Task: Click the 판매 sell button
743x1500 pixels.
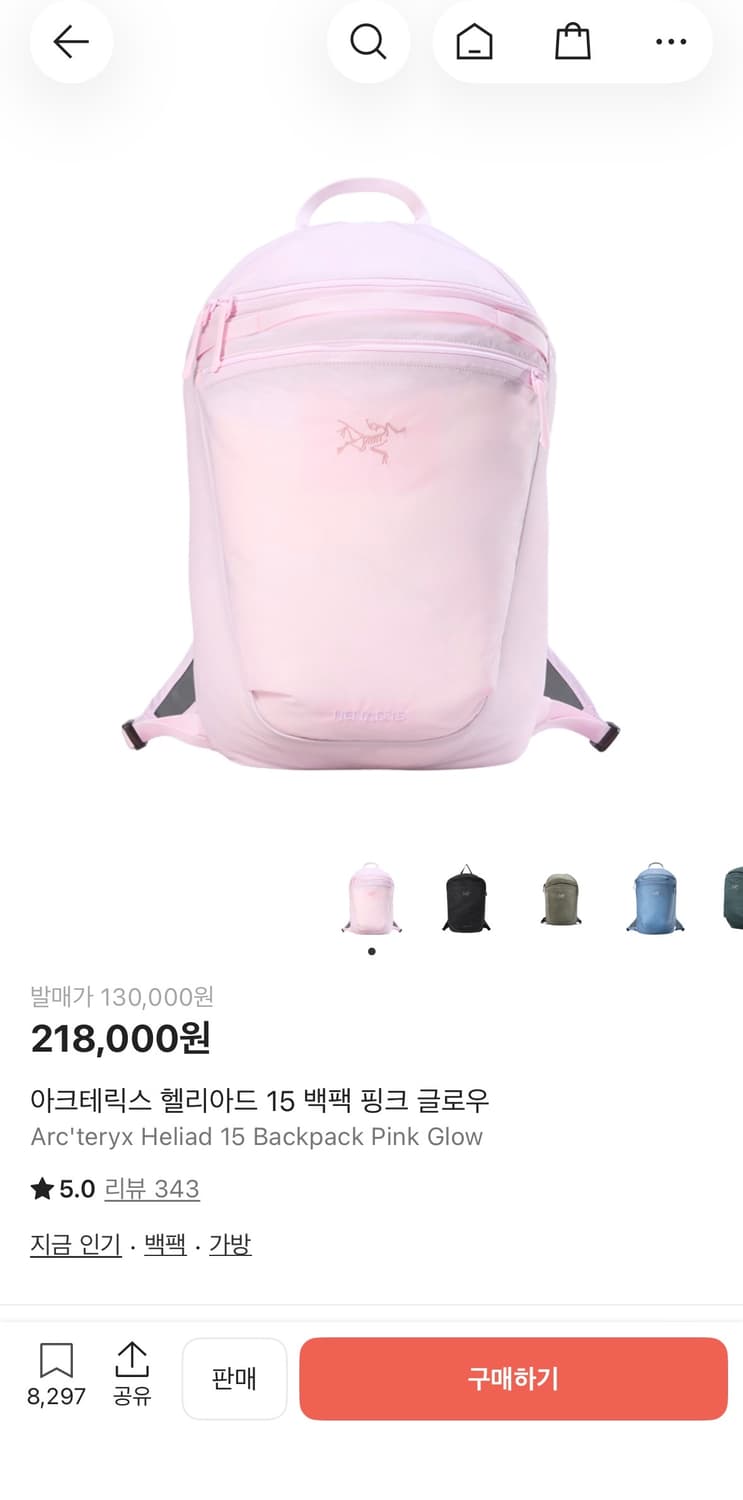Action: click(234, 1378)
